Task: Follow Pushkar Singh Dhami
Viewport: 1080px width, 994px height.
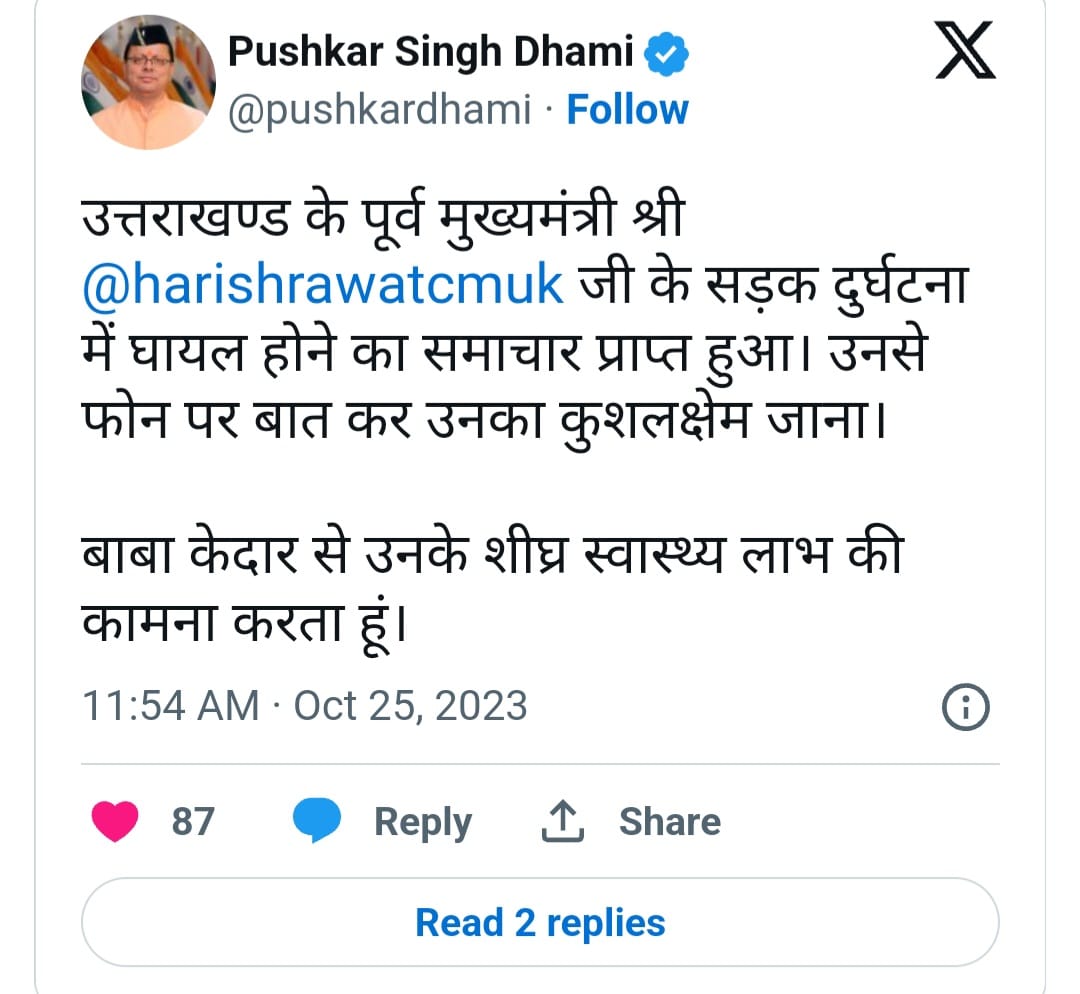Action: coord(627,110)
